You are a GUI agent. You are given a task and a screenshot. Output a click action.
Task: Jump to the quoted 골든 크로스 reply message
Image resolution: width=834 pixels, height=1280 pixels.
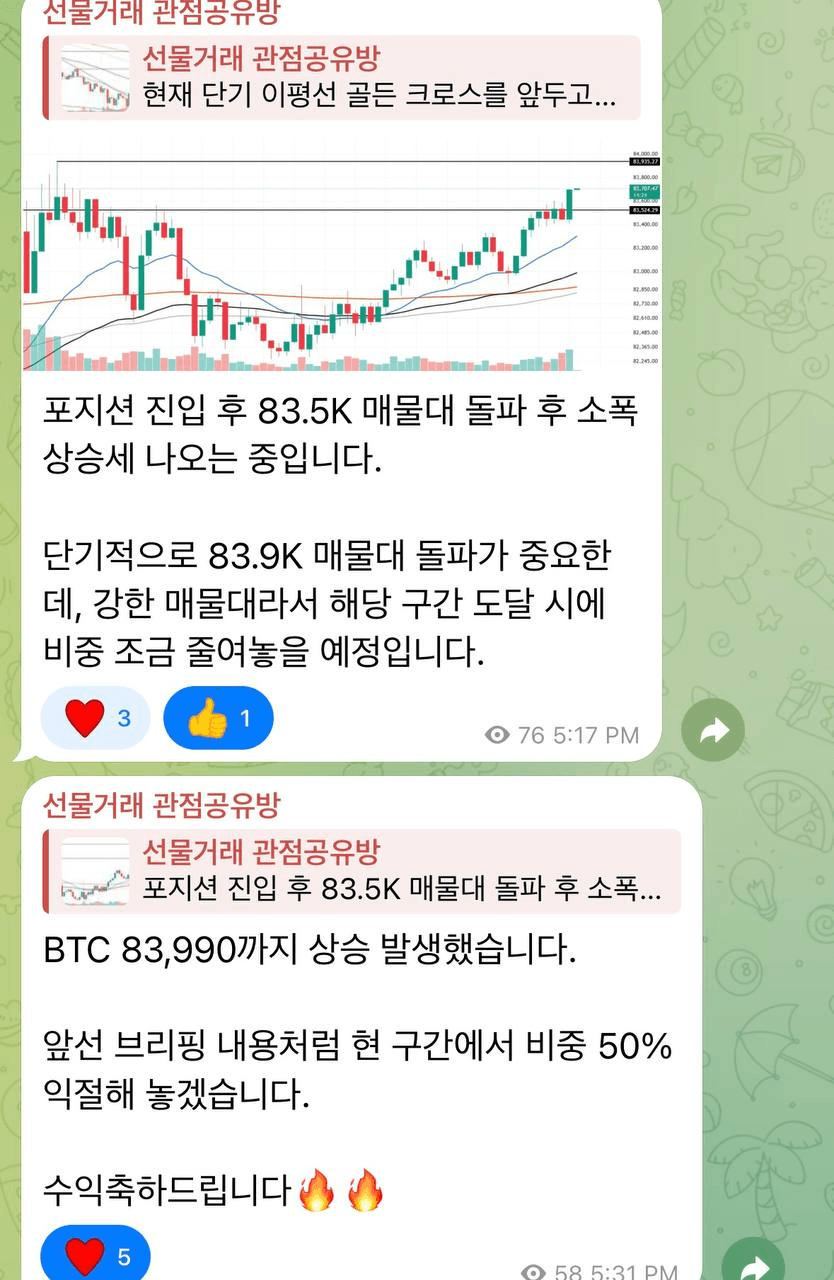pos(340,78)
